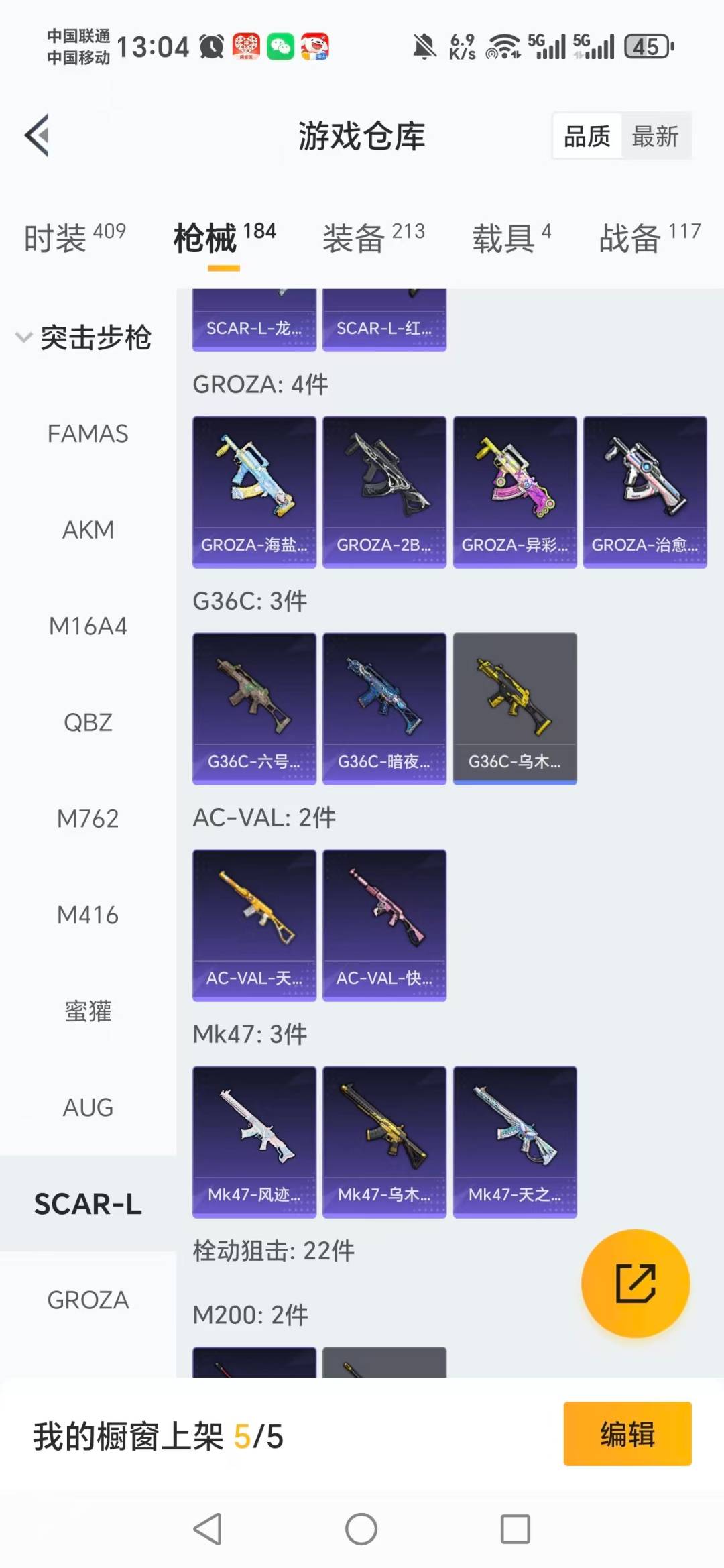This screenshot has height=1568, width=724.
Task: Sort the inventory by 最新
Action: (x=654, y=136)
